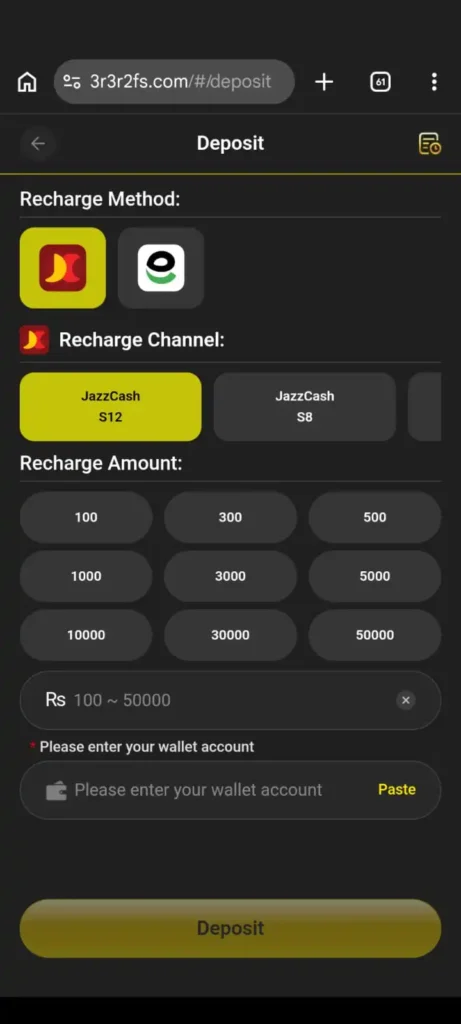Select the 50000 amount chip
461x1024 pixels.
pyautogui.click(x=375, y=635)
